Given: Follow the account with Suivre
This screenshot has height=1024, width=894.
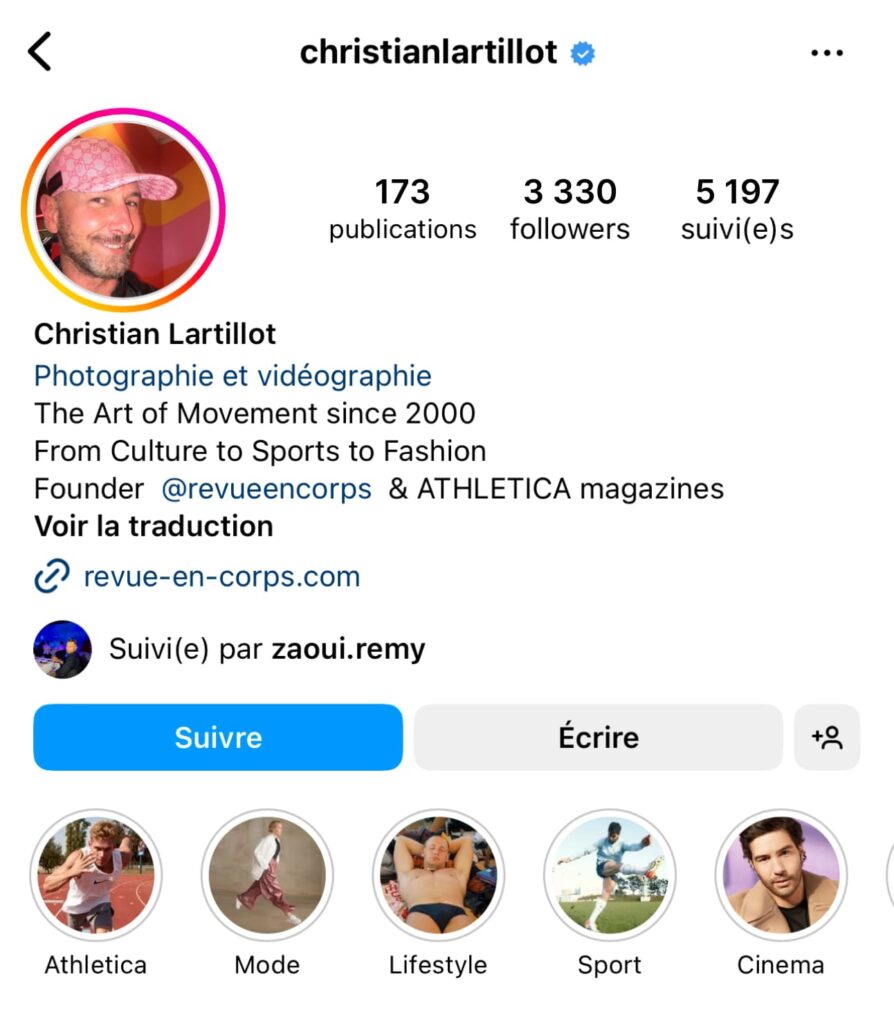Looking at the screenshot, I should pyautogui.click(x=218, y=737).
